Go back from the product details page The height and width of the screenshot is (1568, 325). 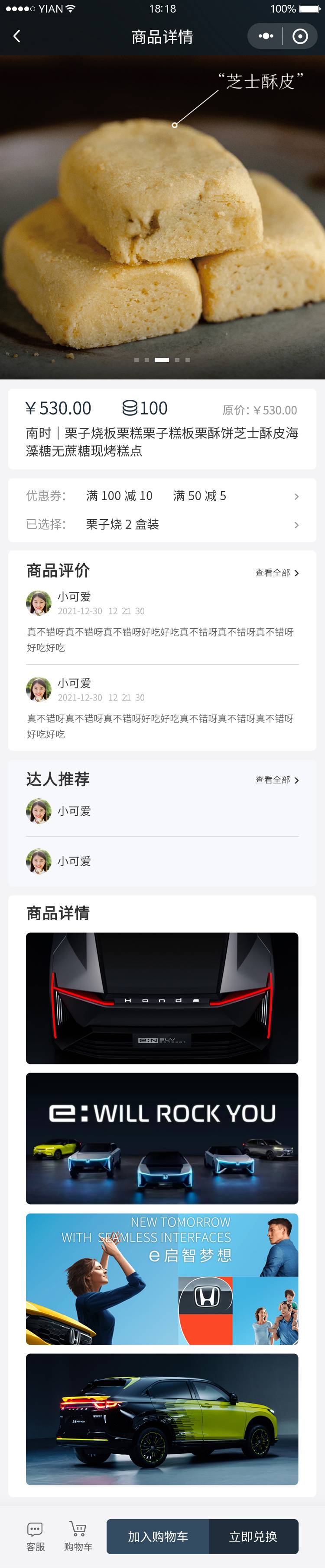[x=17, y=36]
